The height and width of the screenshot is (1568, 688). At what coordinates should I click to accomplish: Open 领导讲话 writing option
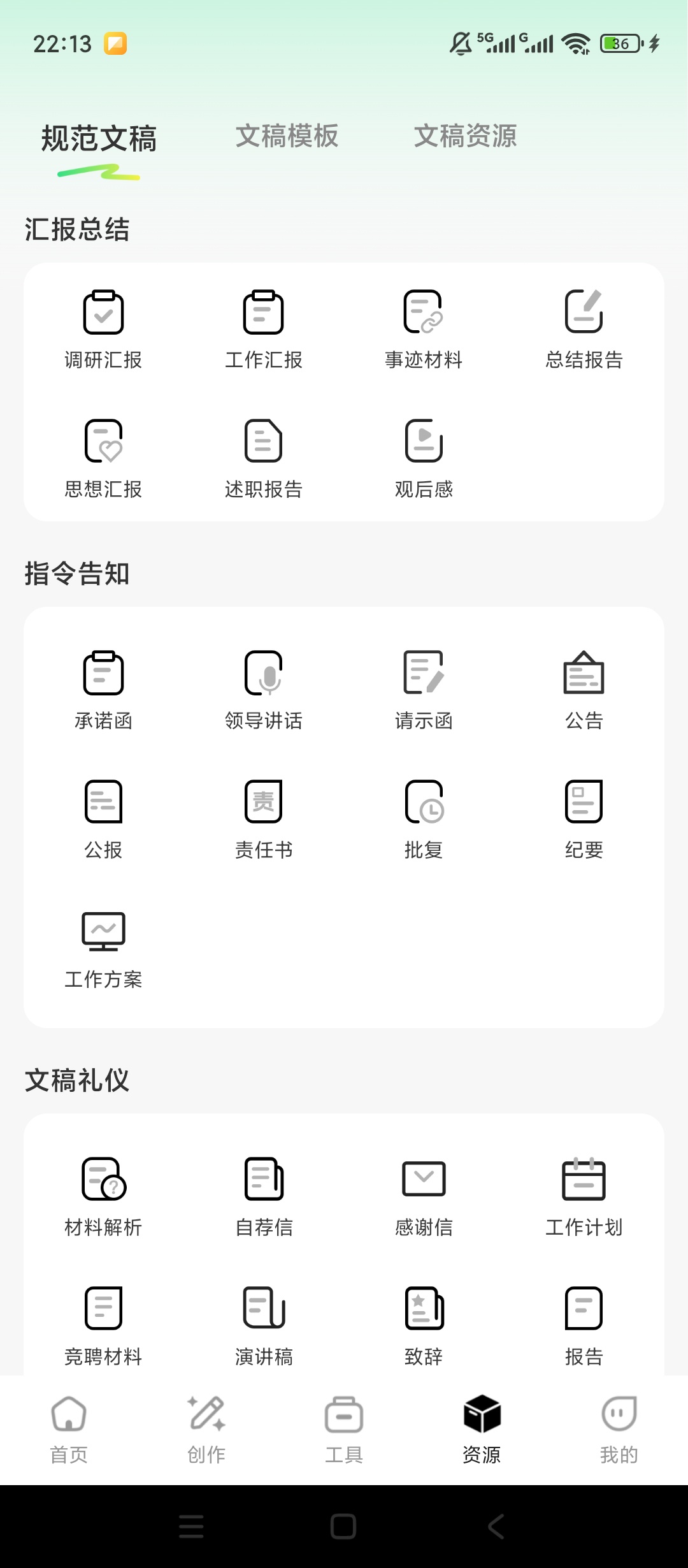coord(264,691)
